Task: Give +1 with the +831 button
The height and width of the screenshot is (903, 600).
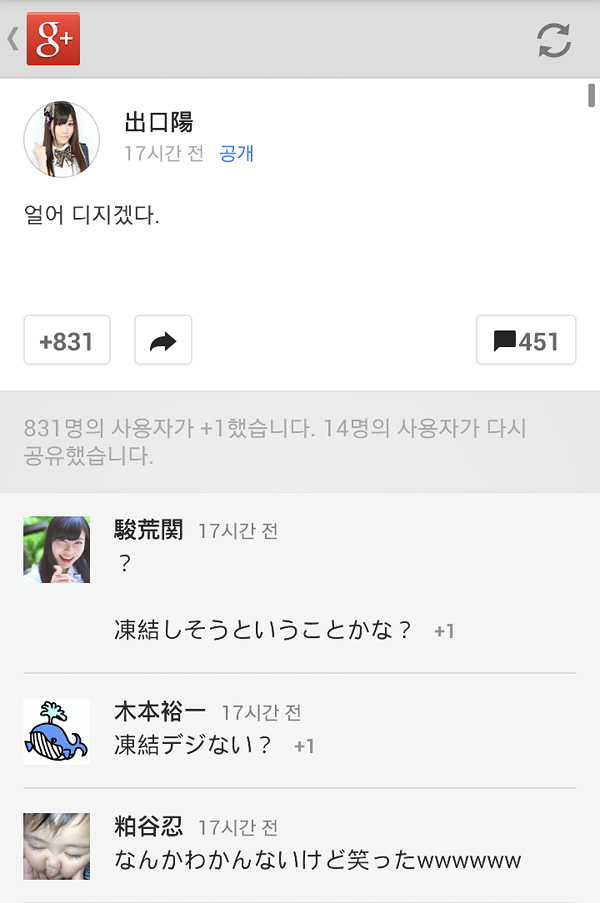Action: point(67,341)
